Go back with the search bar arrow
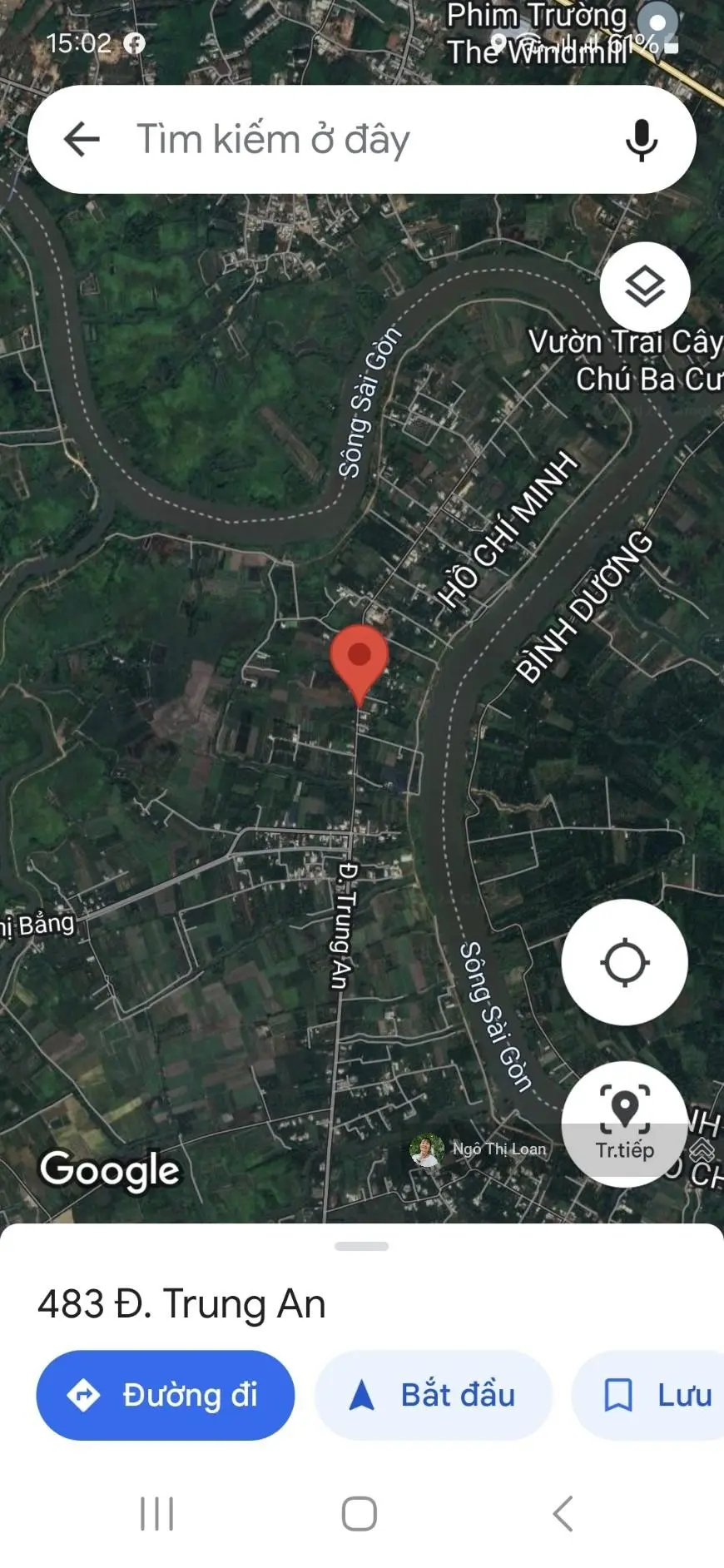Viewport: 724px width, 1568px height. coord(82,139)
